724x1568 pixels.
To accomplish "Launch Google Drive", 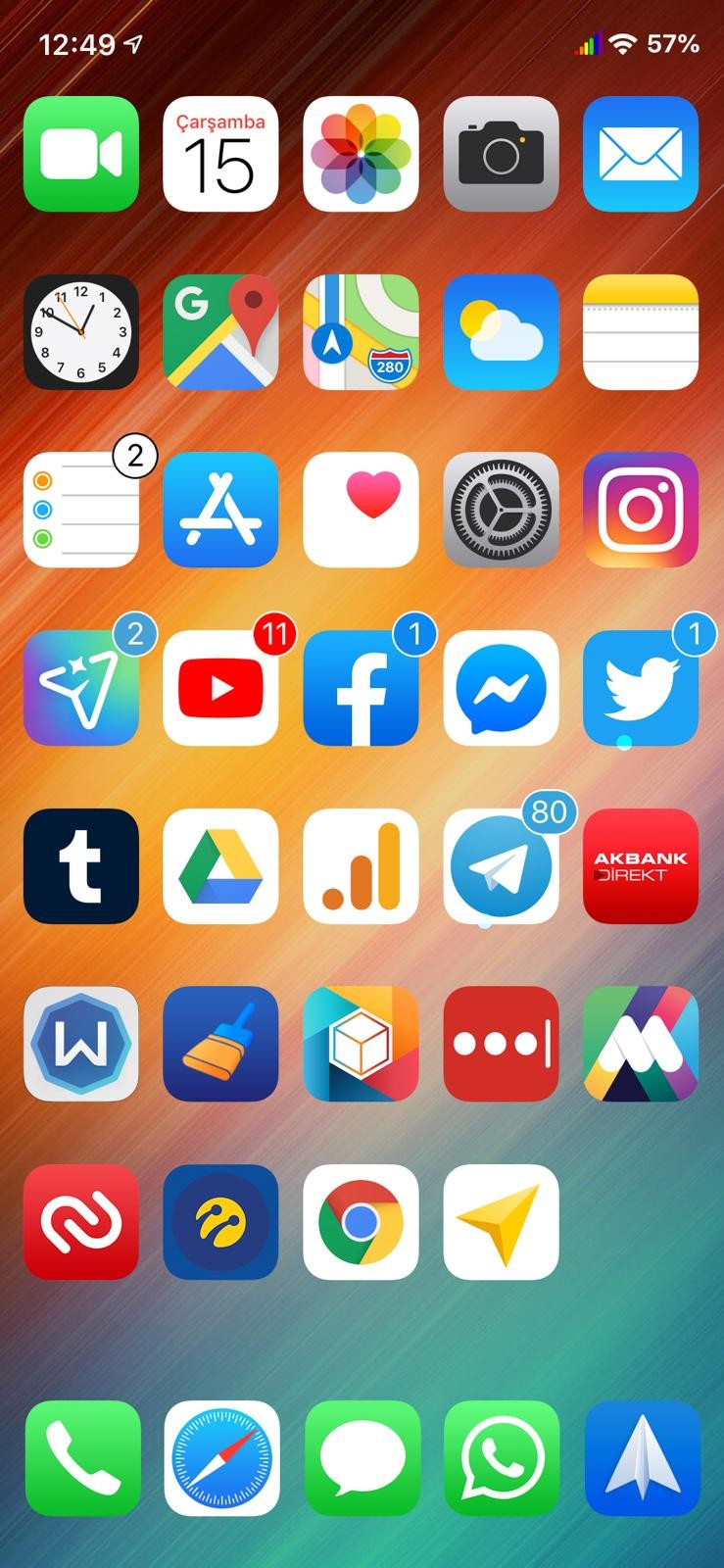I will point(220,866).
